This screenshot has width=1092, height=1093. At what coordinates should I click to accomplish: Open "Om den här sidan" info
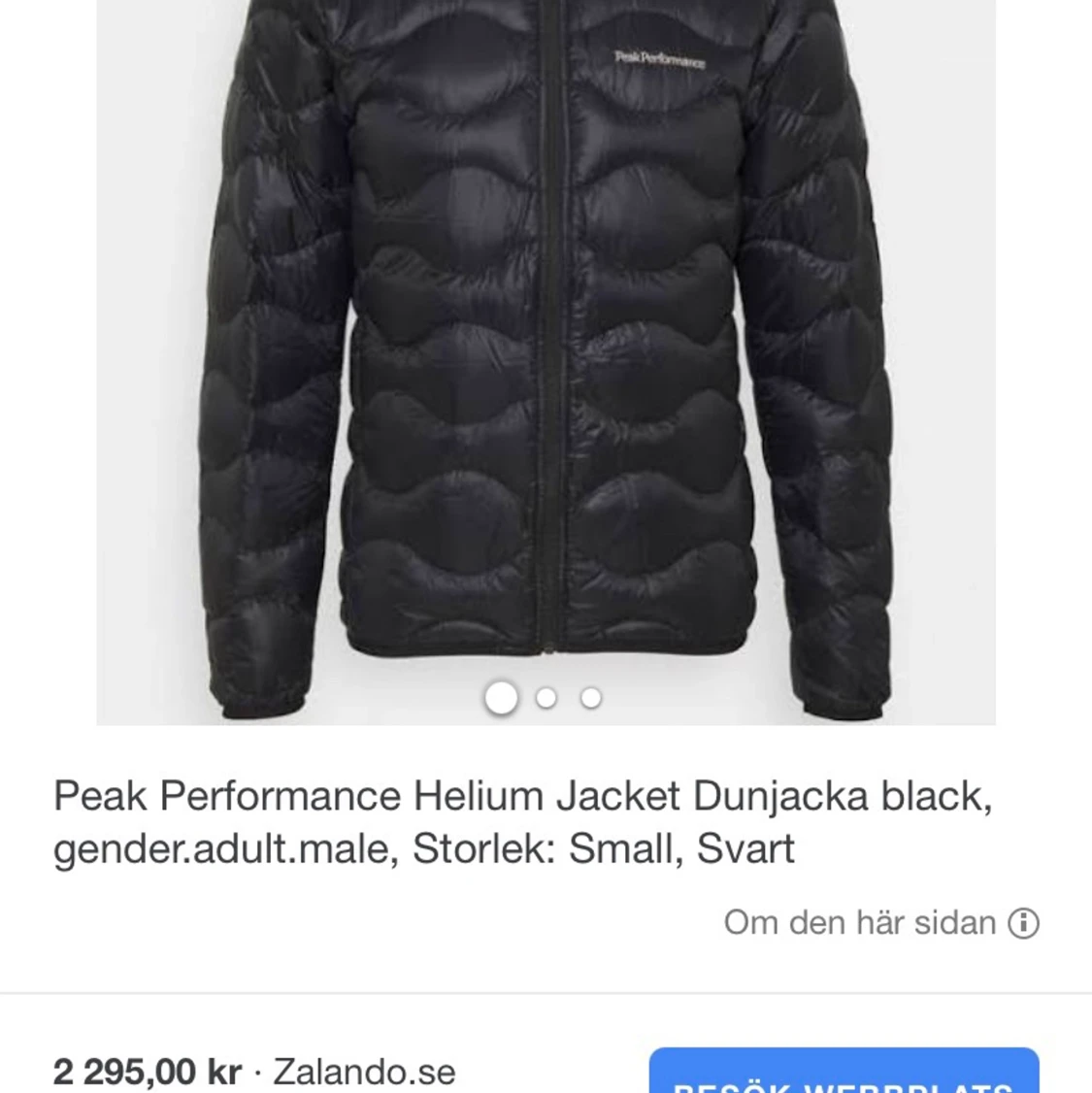(x=880, y=922)
